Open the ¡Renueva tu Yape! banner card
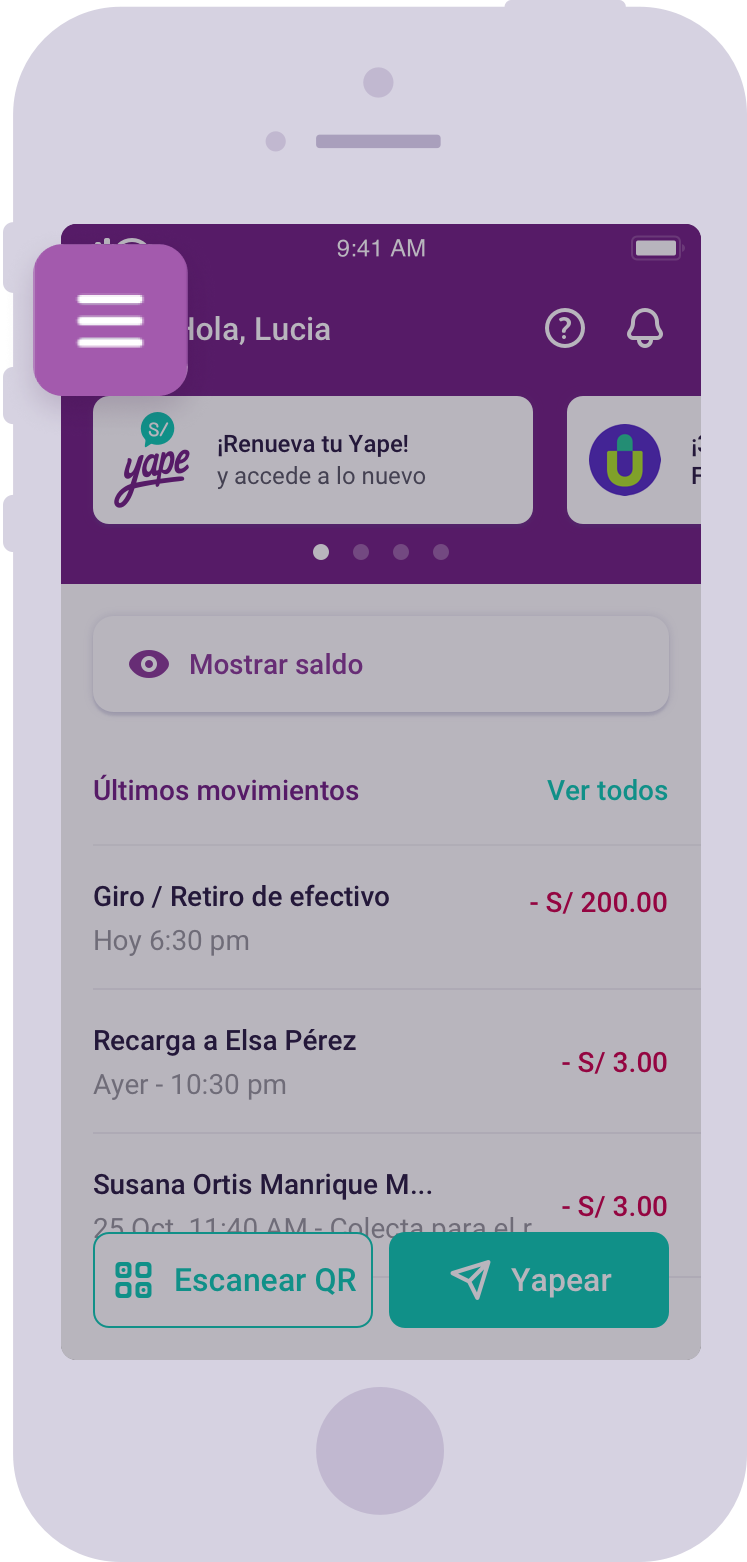The image size is (747, 1562). click(x=313, y=460)
